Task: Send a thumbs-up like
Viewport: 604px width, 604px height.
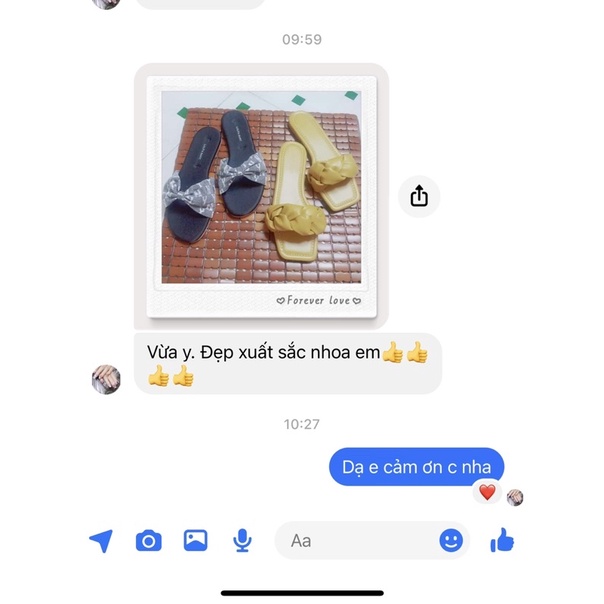Action: pyautogui.click(x=502, y=541)
